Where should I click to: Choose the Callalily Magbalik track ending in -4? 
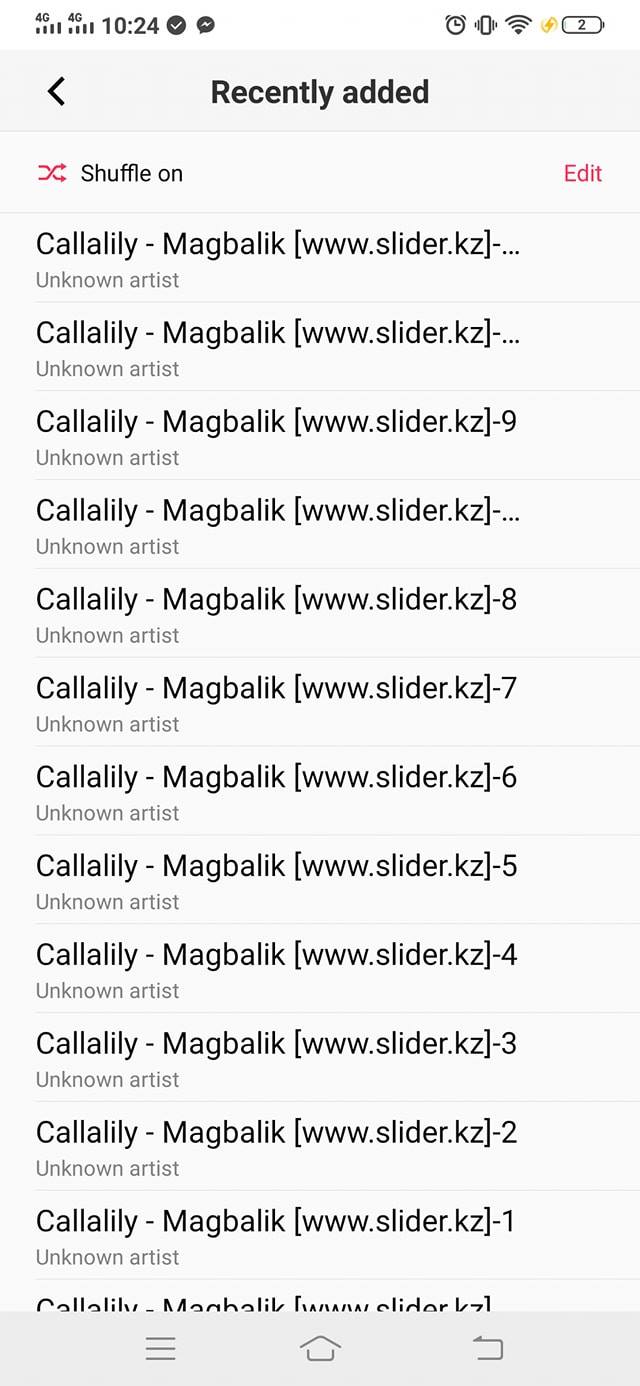(x=320, y=969)
